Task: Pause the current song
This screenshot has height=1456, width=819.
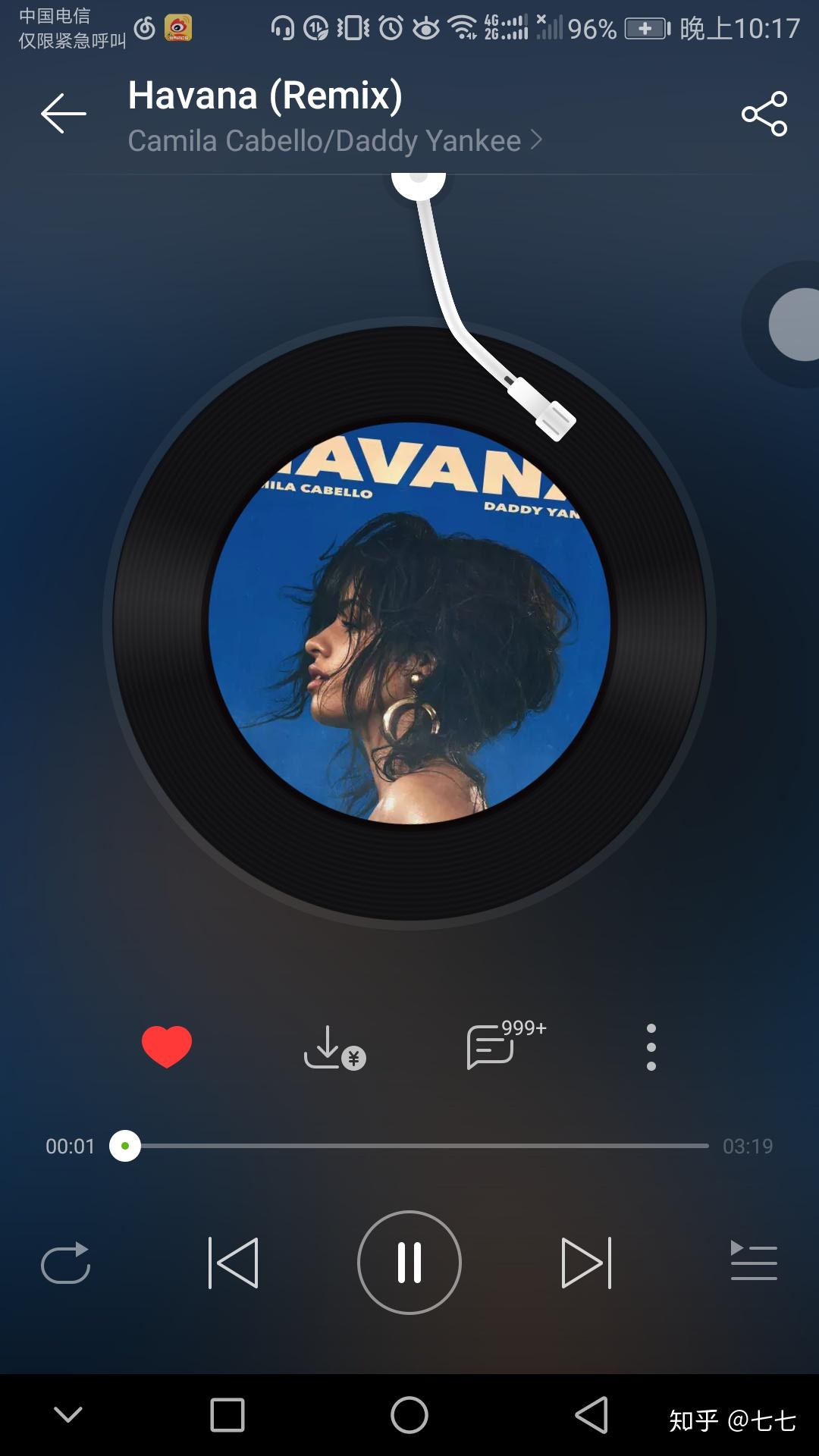Action: click(x=409, y=1263)
